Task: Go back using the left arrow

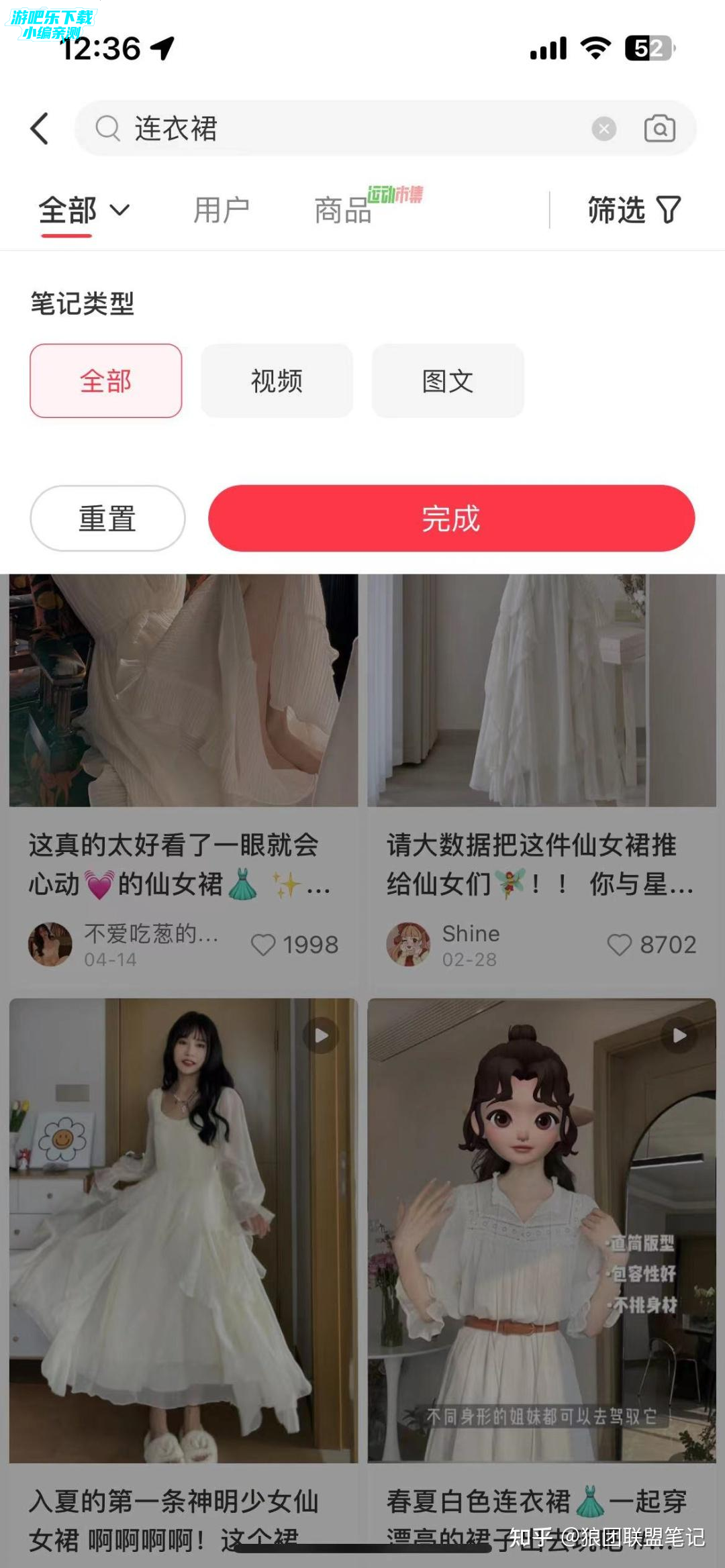Action: pyautogui.click(x=40, y=128)
